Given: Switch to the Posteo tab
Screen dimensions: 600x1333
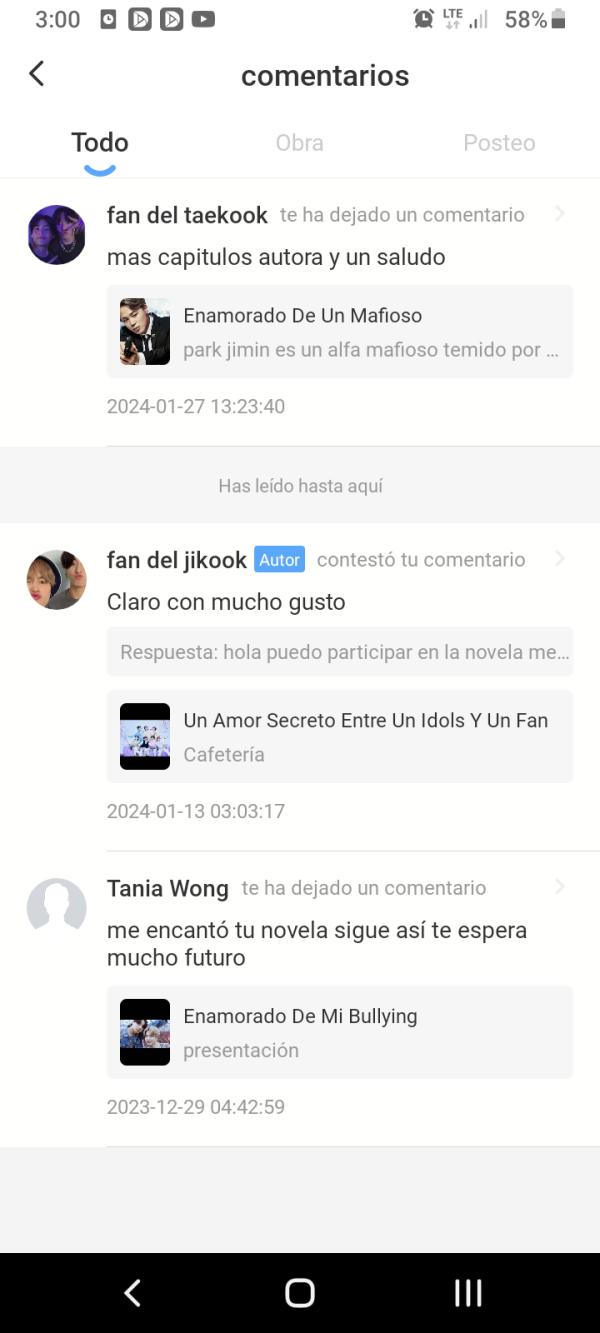Looking at the screenshot, I should point(499,143).
